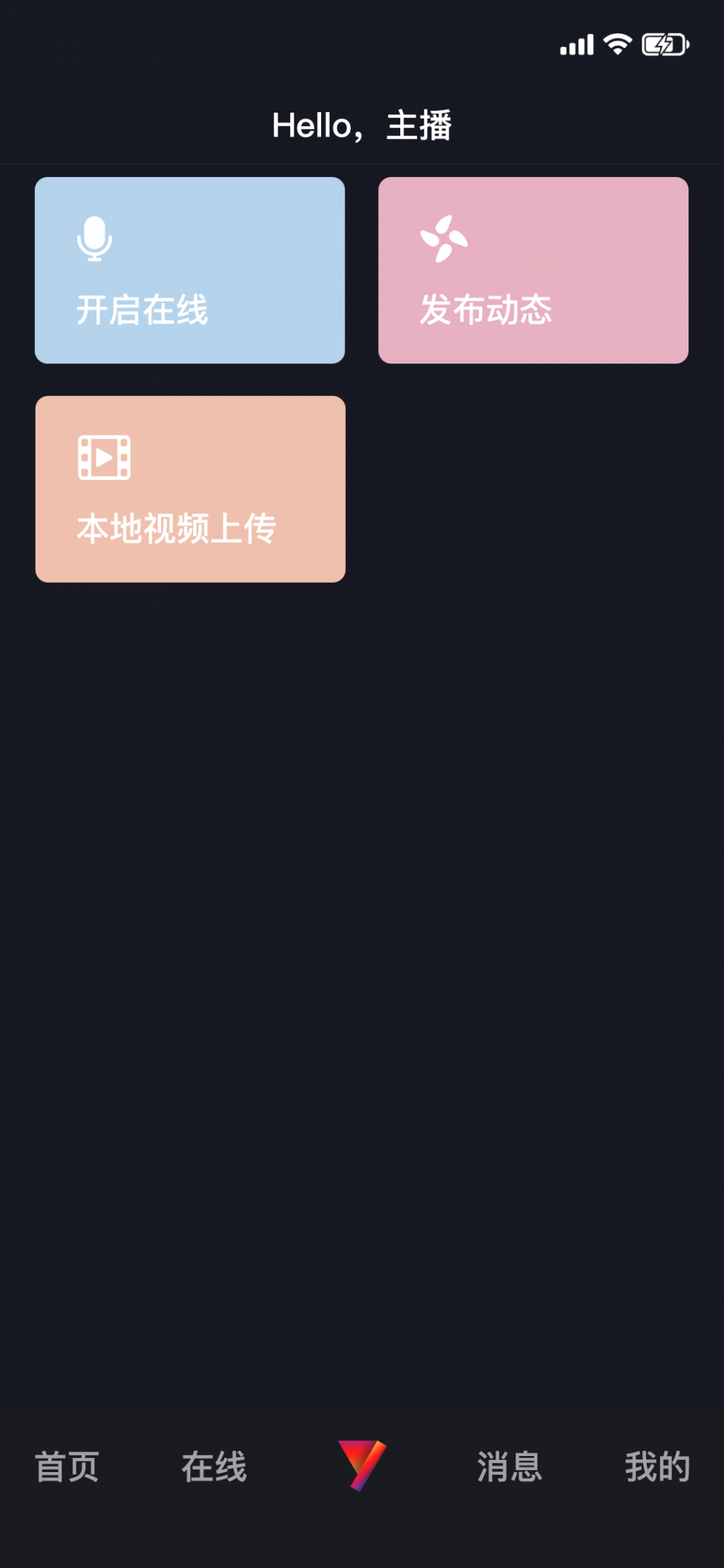Go to the 在线 tab
This screenshot has height=1568, width=724.
tap(215, 1467)
